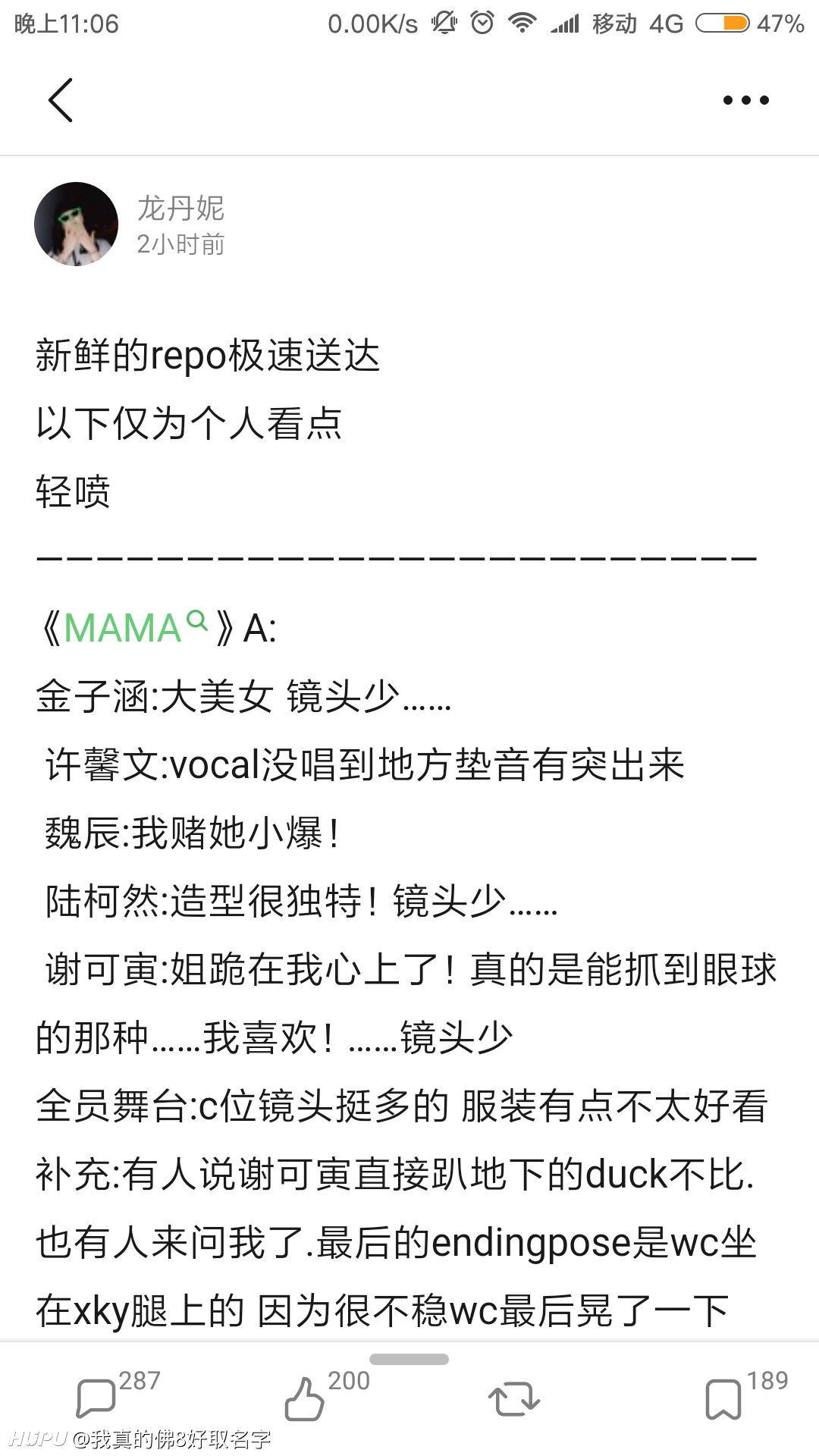This screenshot has height=1456, width=819.
Task: Open the three-dot overflow menu
Action: pos(746,100)
